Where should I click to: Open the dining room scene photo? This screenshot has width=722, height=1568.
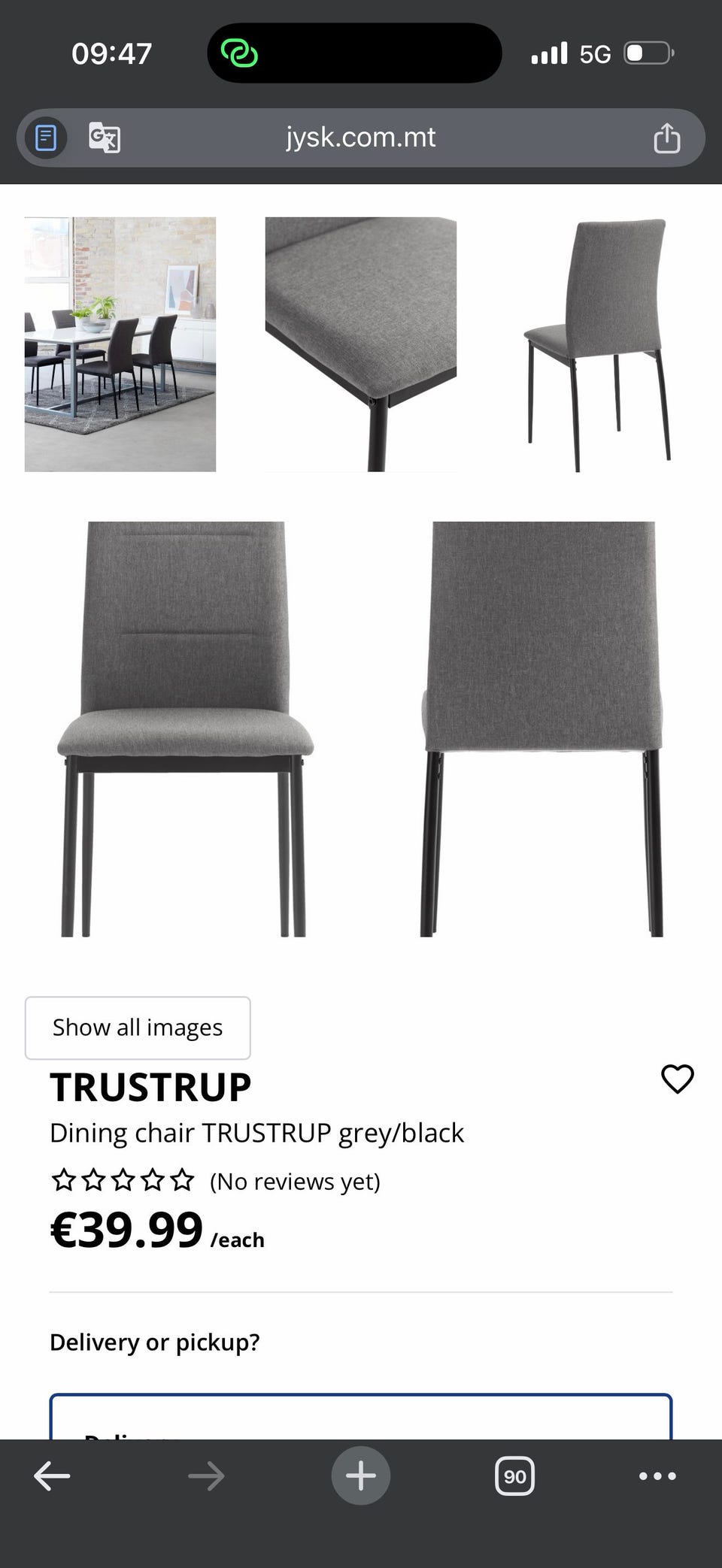pos(120,344)
